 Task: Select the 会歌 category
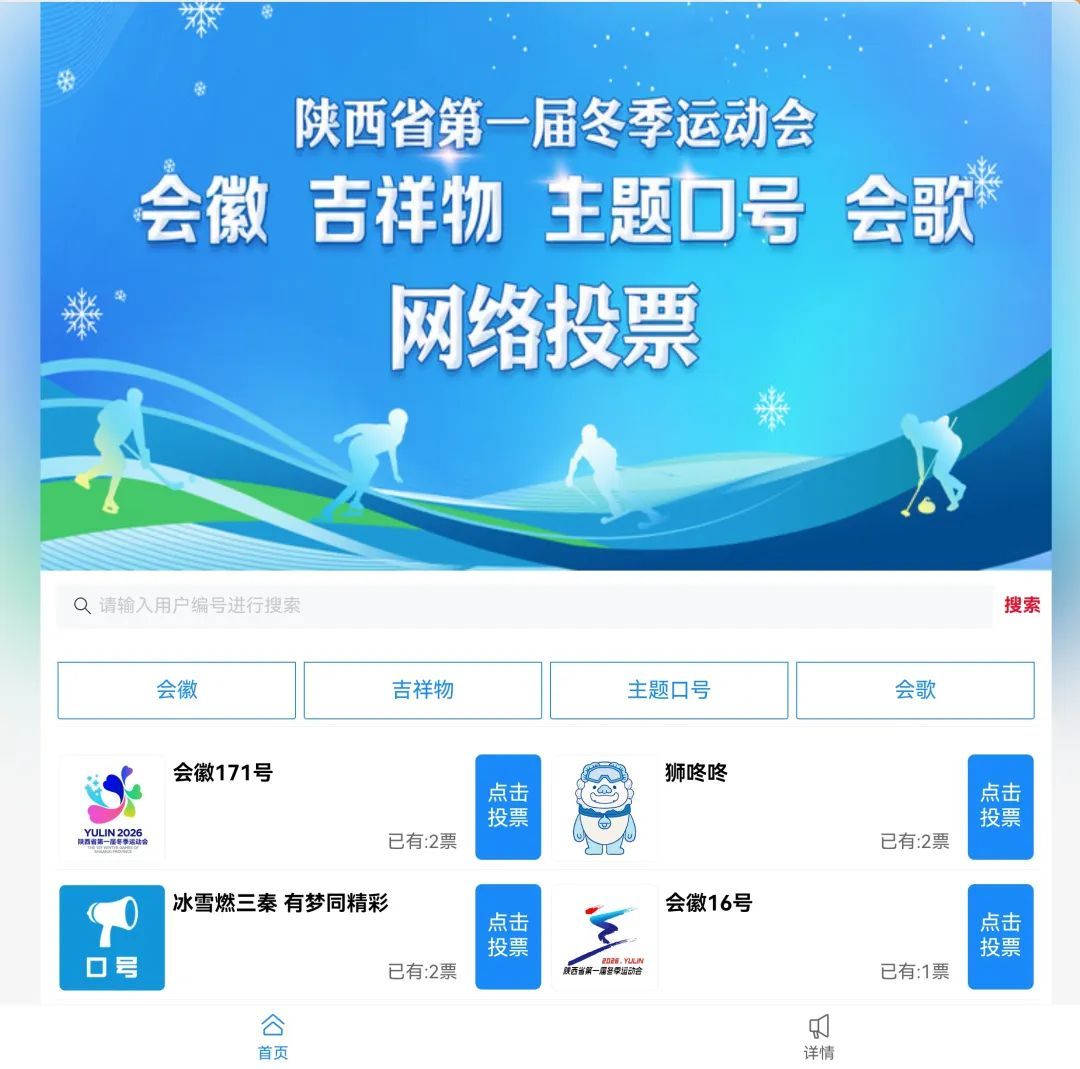pyautogui.click(x=914, y=690)
